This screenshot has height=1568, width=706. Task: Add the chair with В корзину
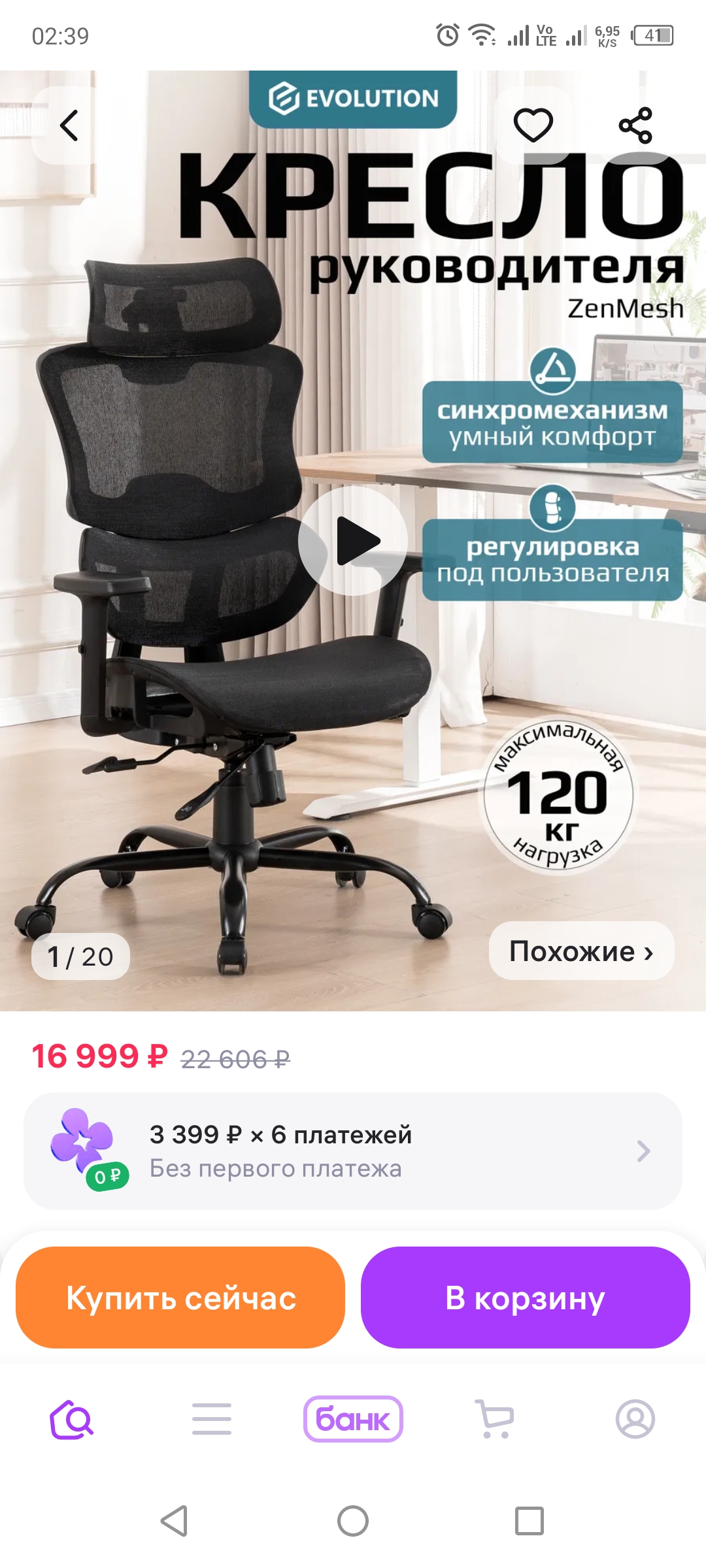(x=525, y=1298)
